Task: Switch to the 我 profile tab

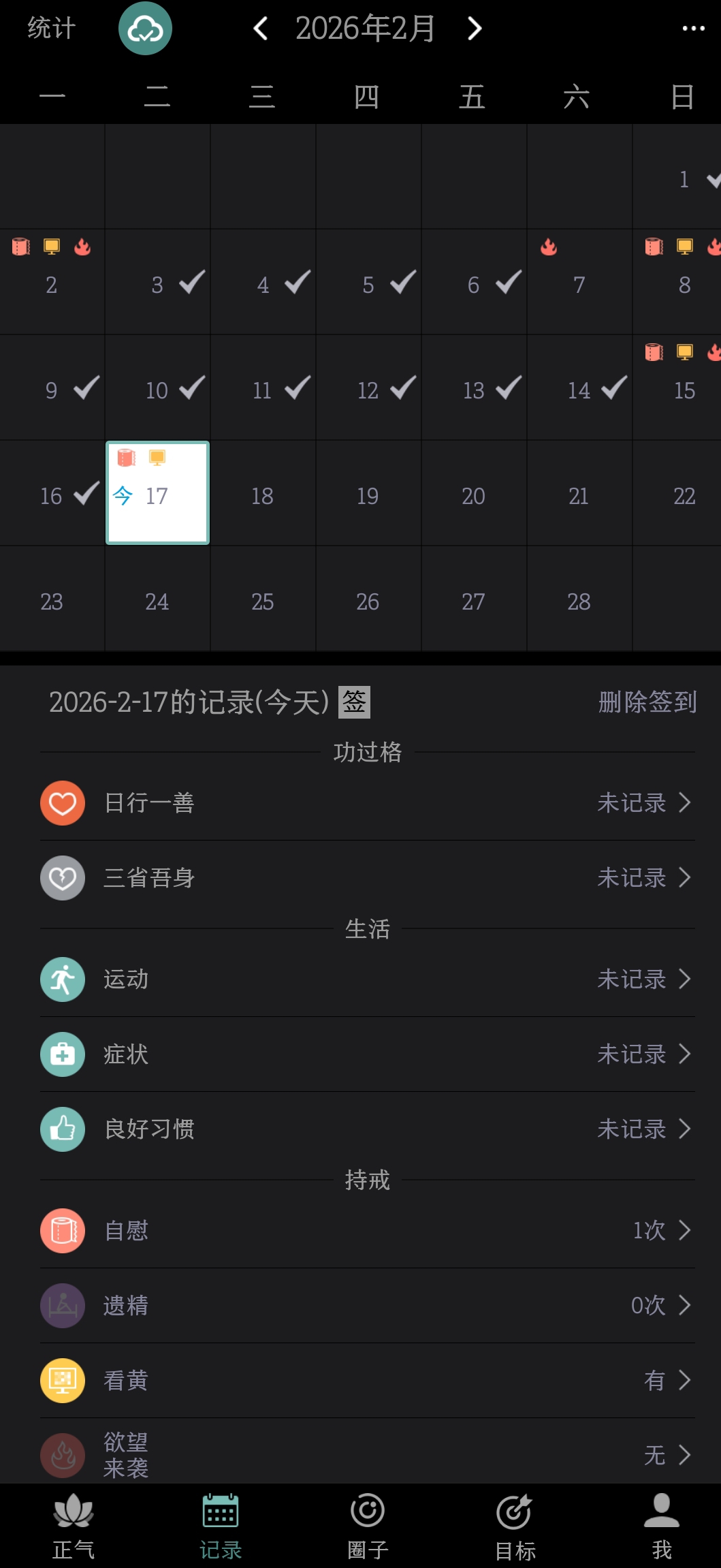Action: (661, 1526)
